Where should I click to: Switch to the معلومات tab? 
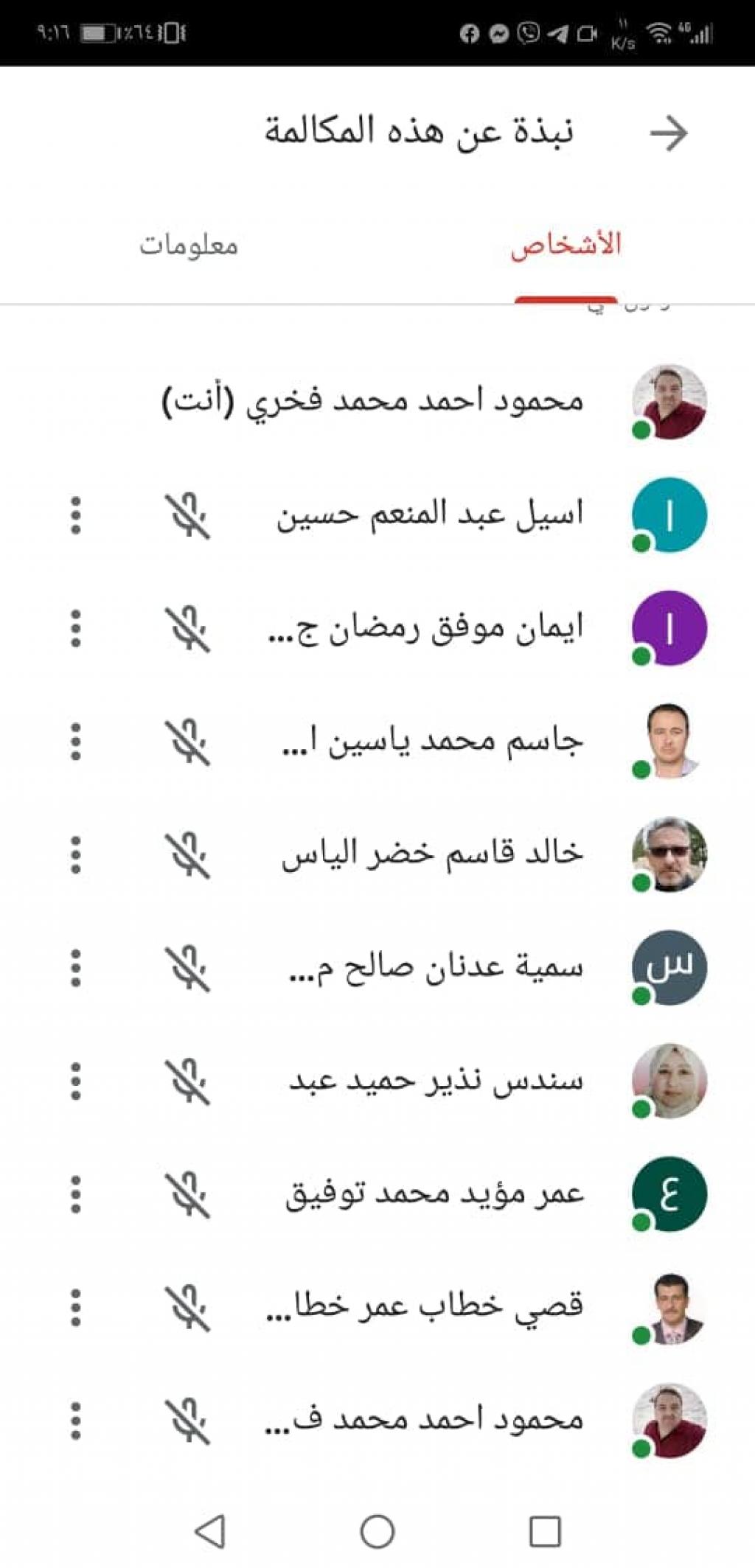click(x=189, y=245)
